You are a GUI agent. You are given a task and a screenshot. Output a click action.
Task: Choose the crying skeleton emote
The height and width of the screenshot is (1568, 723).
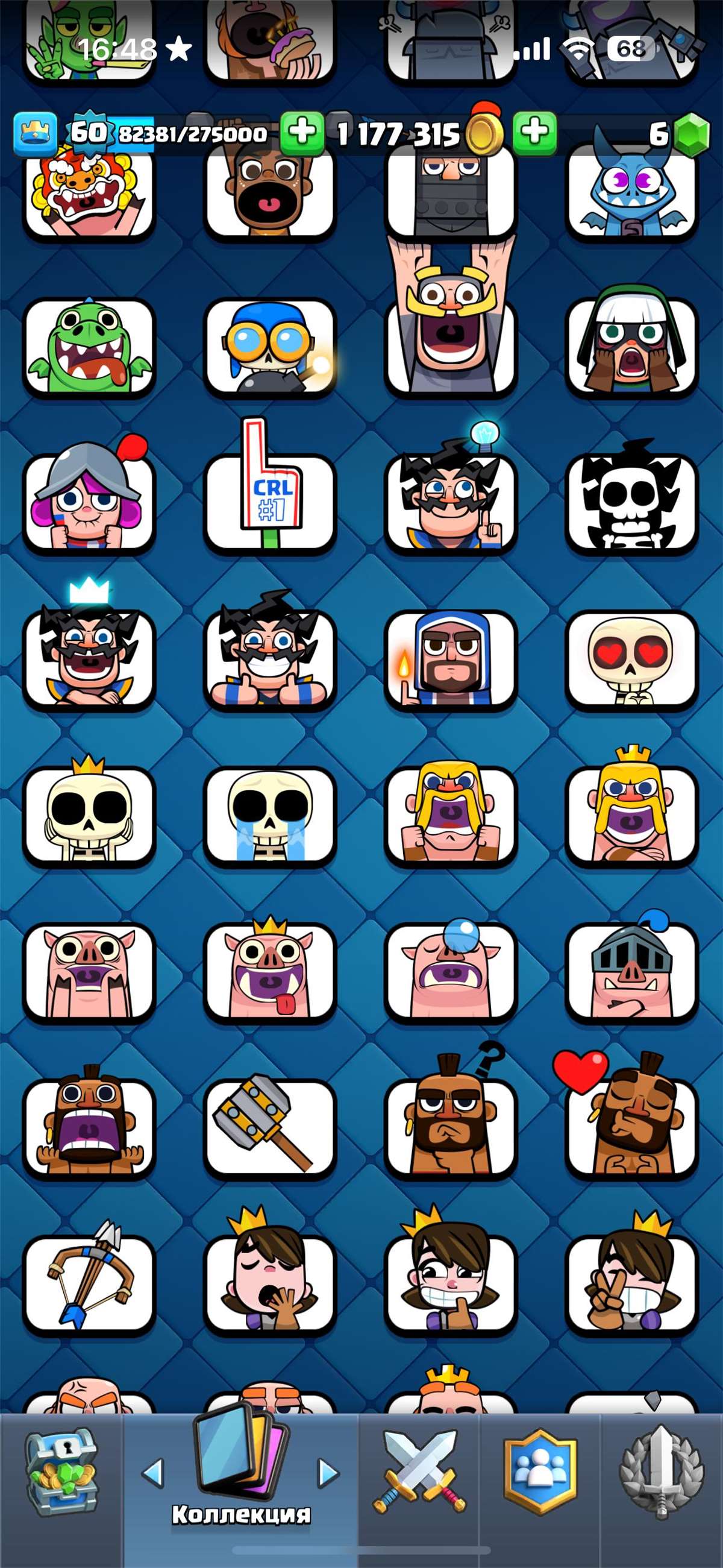pos(269,816)
